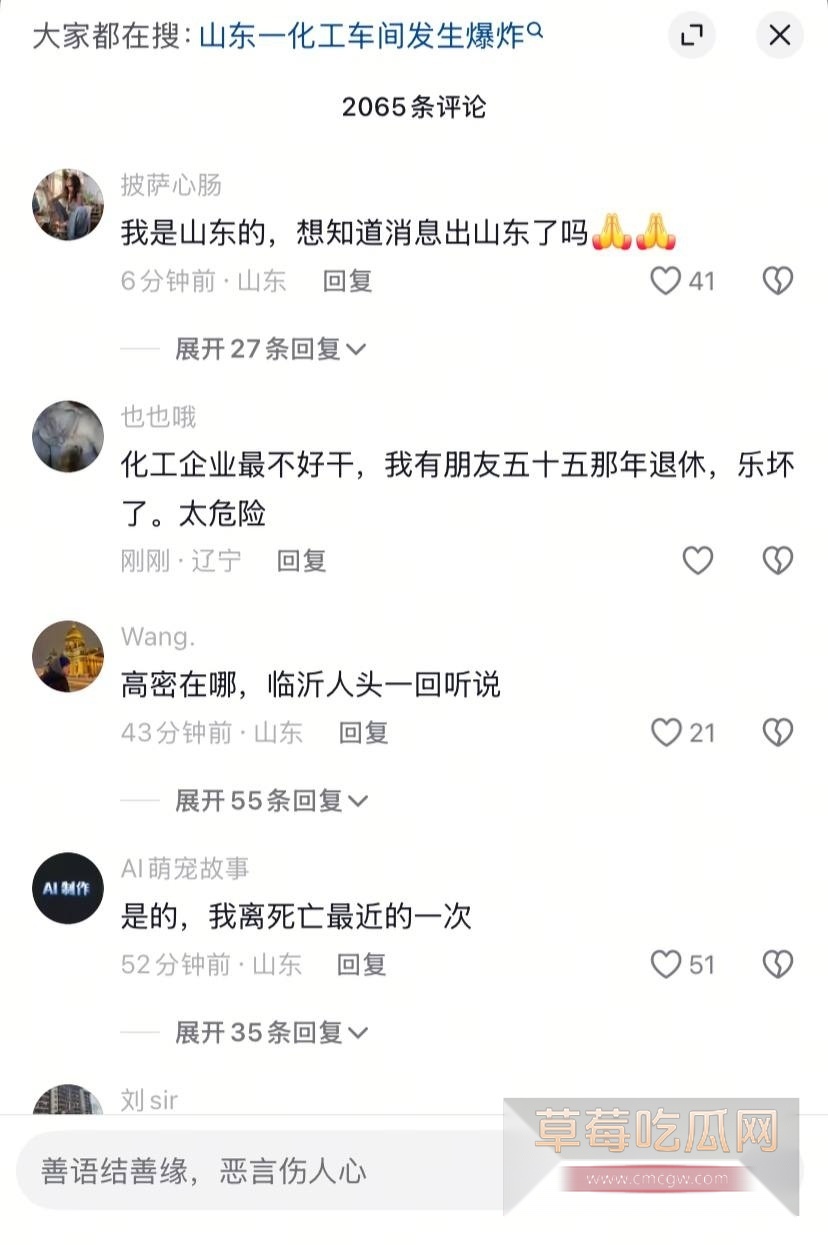This screenshot has width=828, height=1245.
Task: Select username 刘sir at the bottom
Action: pyautogui.click(x=148, y=1100)
